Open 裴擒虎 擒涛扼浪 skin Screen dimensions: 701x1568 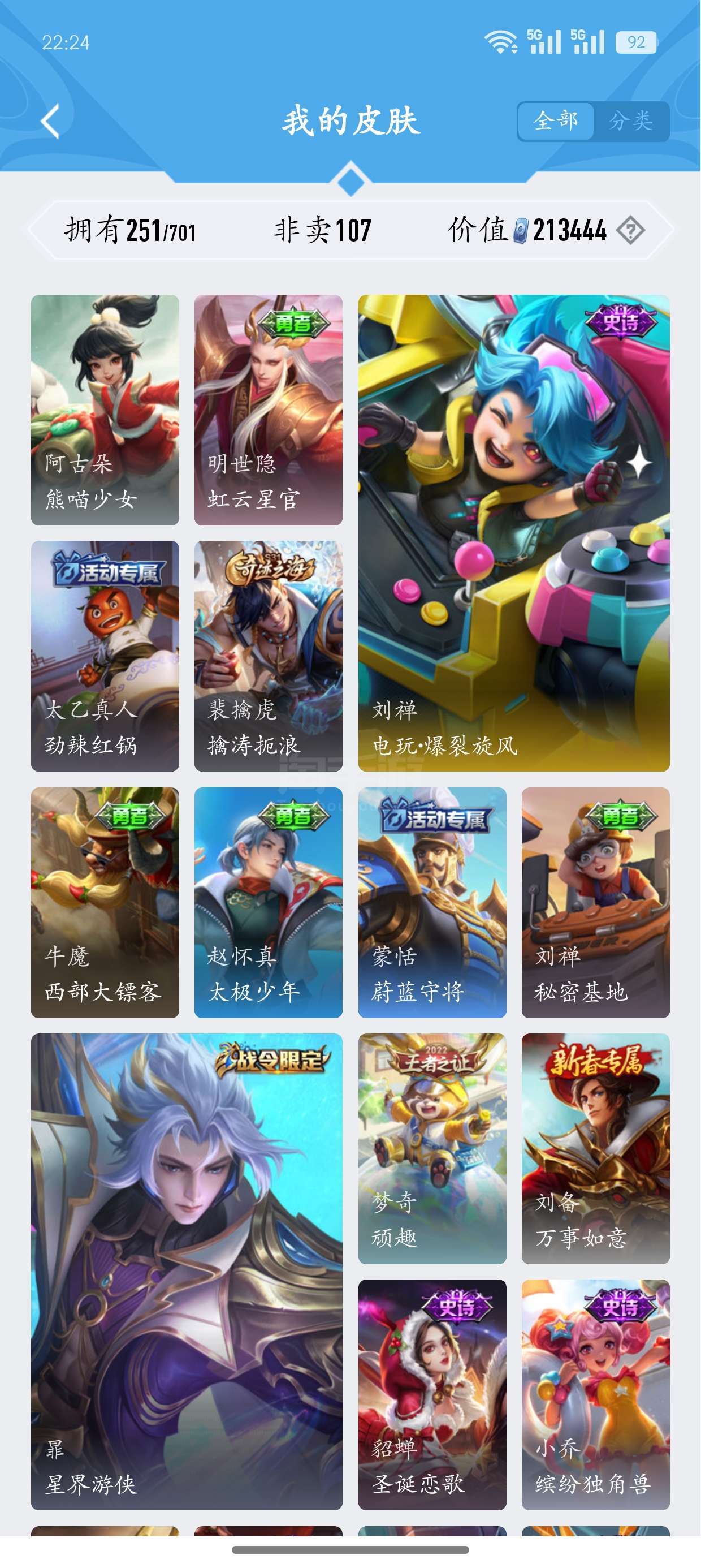269,656
